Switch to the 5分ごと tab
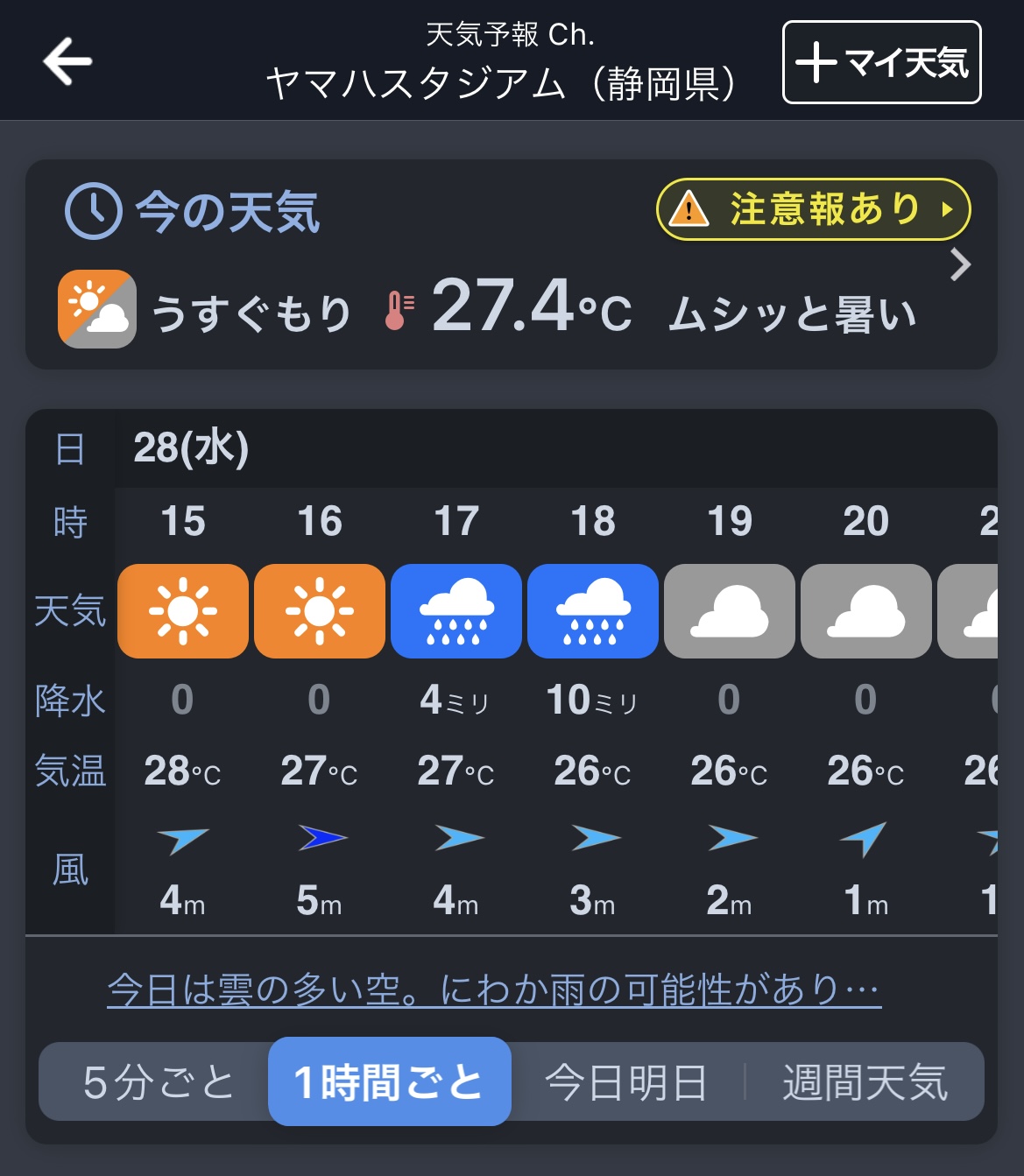Viewport: 1024px width, 1176px height. [x=158, y=1082]
